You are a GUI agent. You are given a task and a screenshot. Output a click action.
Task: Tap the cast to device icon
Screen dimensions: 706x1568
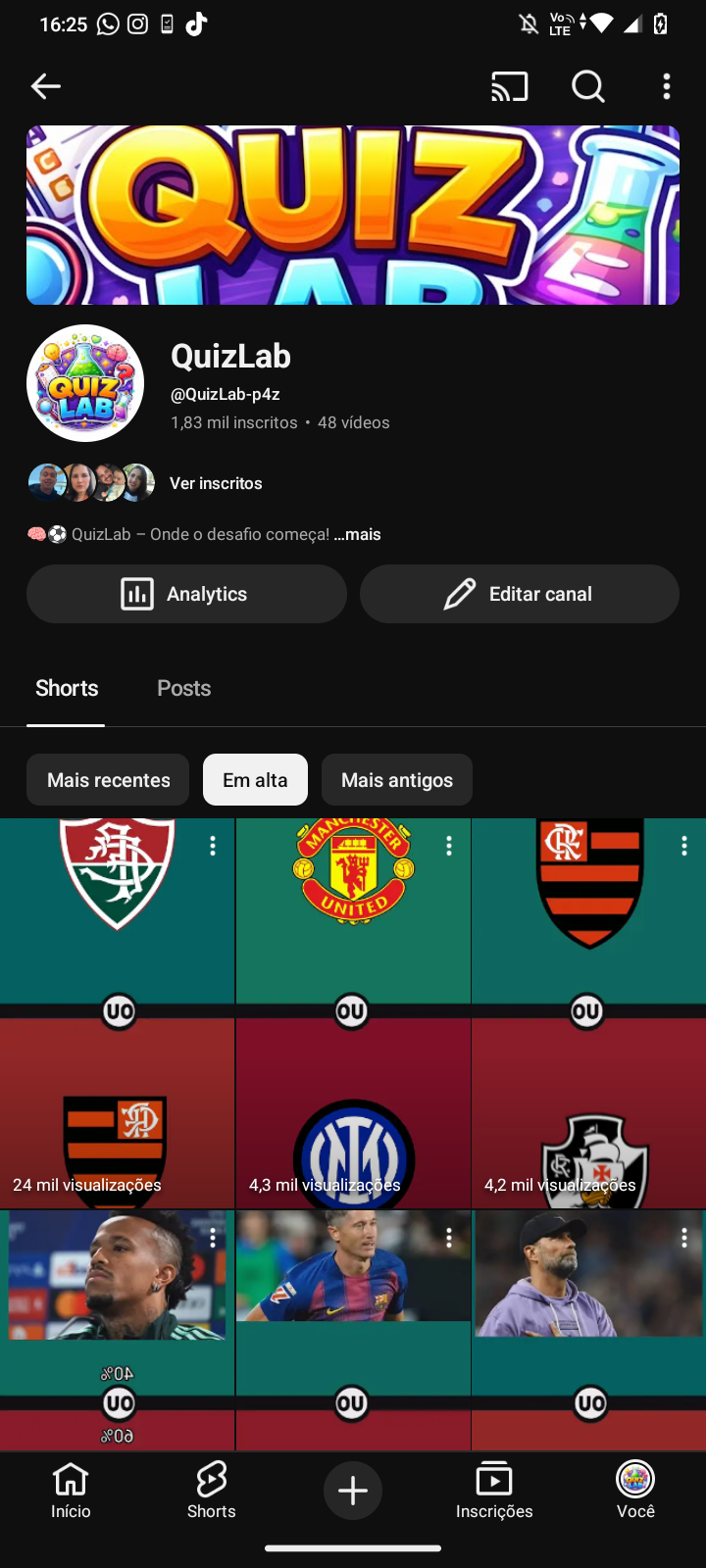509,86
